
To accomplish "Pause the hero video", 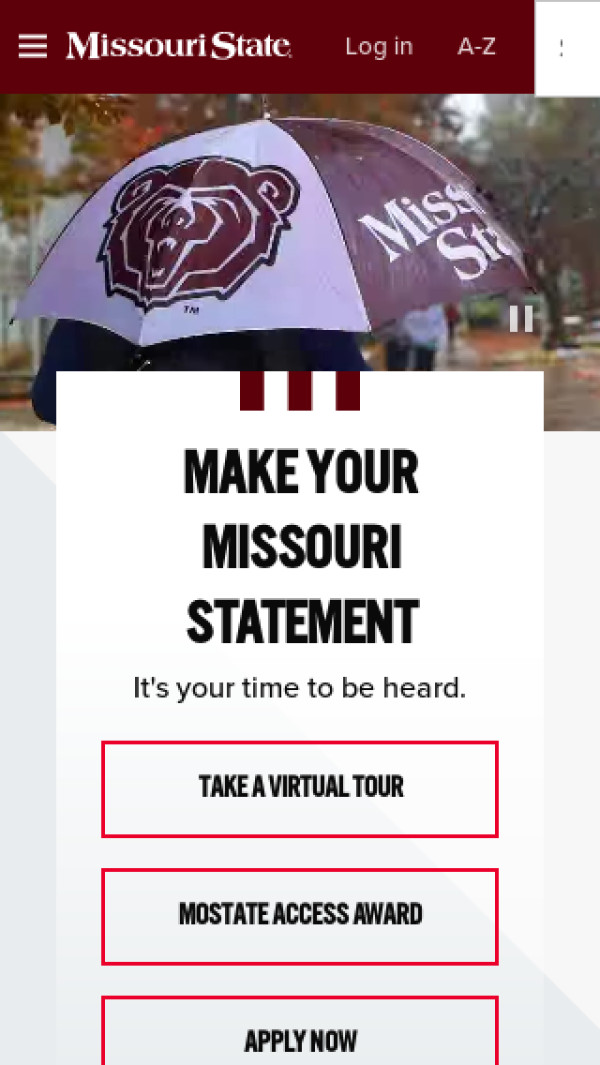I will [x=521, y=319].
